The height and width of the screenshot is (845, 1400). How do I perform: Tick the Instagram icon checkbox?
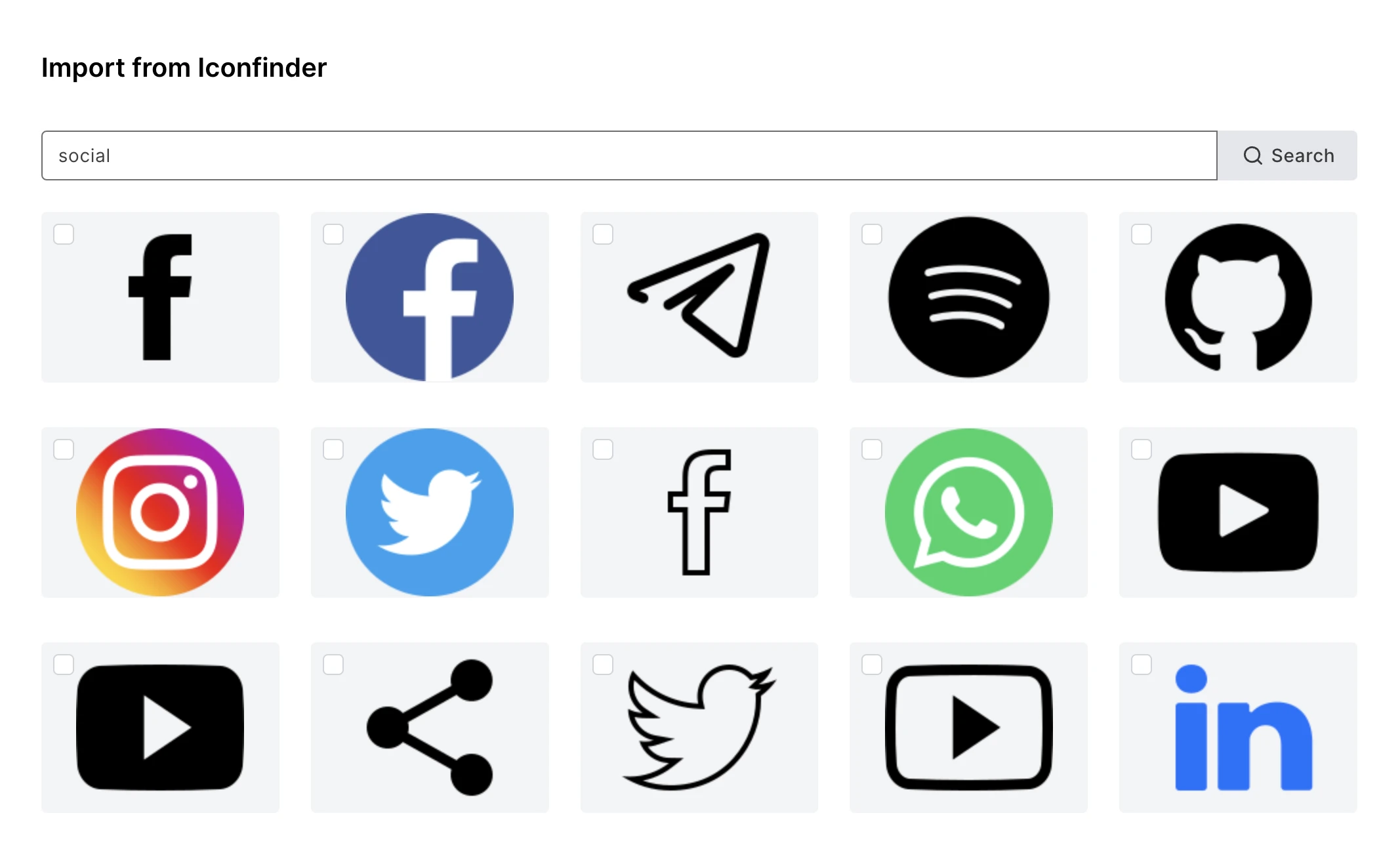click(x=64, y=449)
